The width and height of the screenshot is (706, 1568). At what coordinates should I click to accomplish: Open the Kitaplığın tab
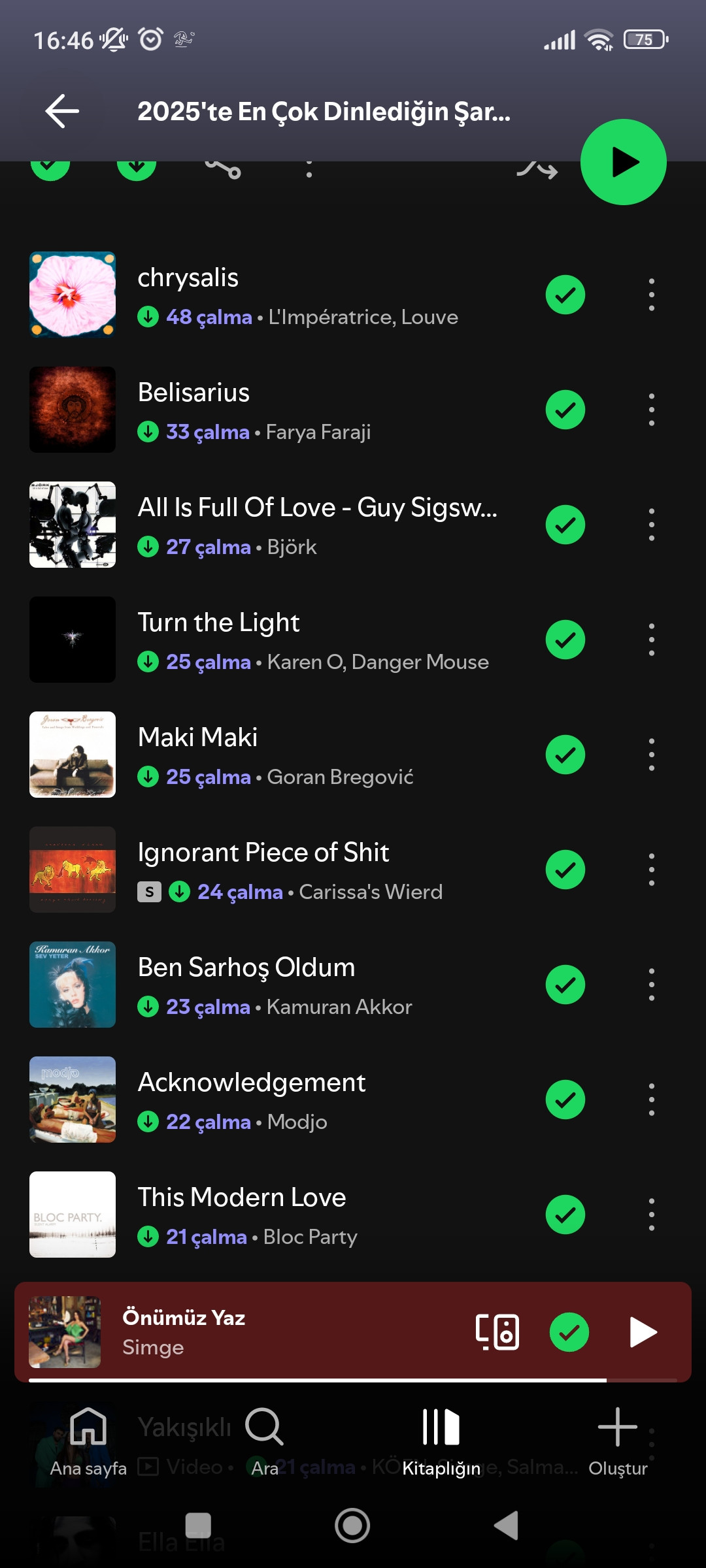pyautogui.click(x=441, y=1441)
